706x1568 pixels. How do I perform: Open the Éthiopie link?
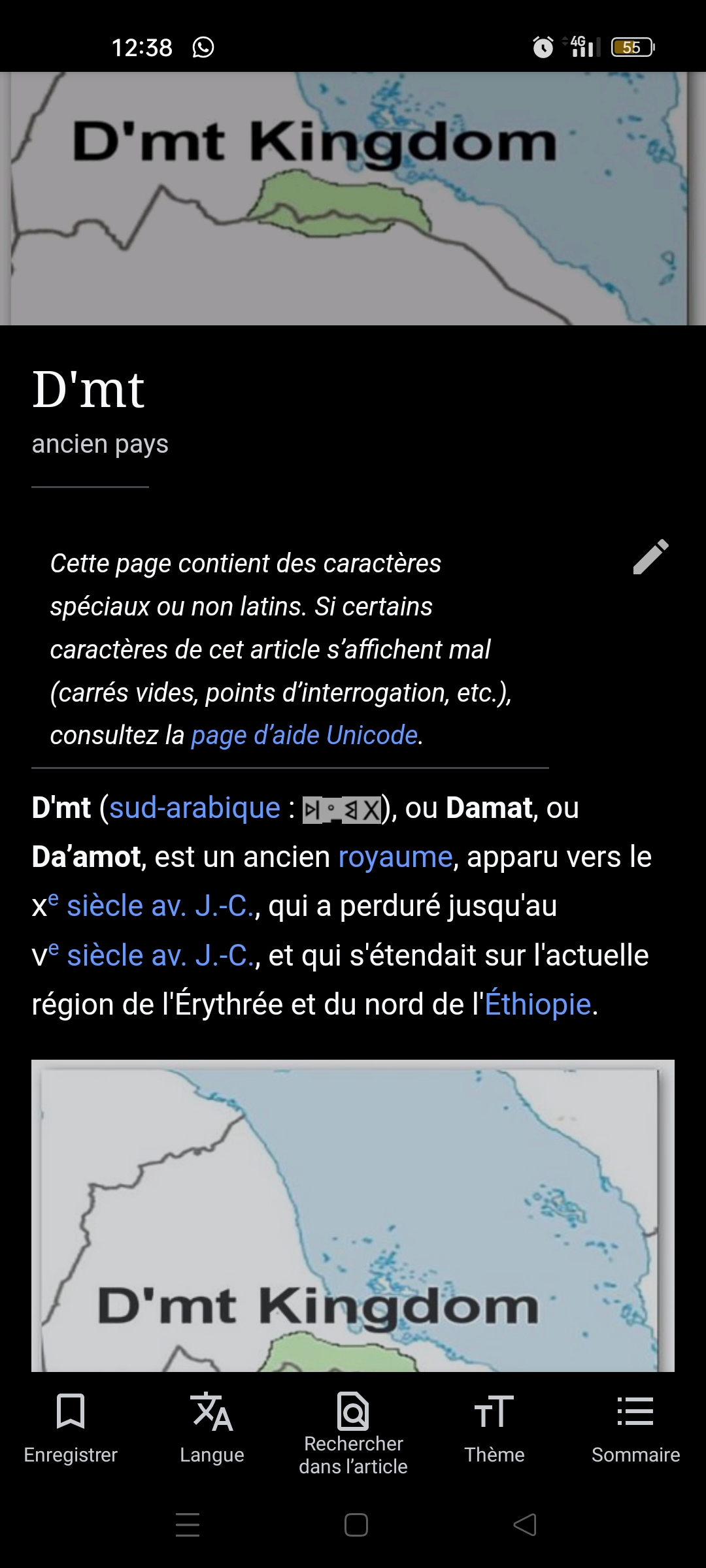[538, 1004]
